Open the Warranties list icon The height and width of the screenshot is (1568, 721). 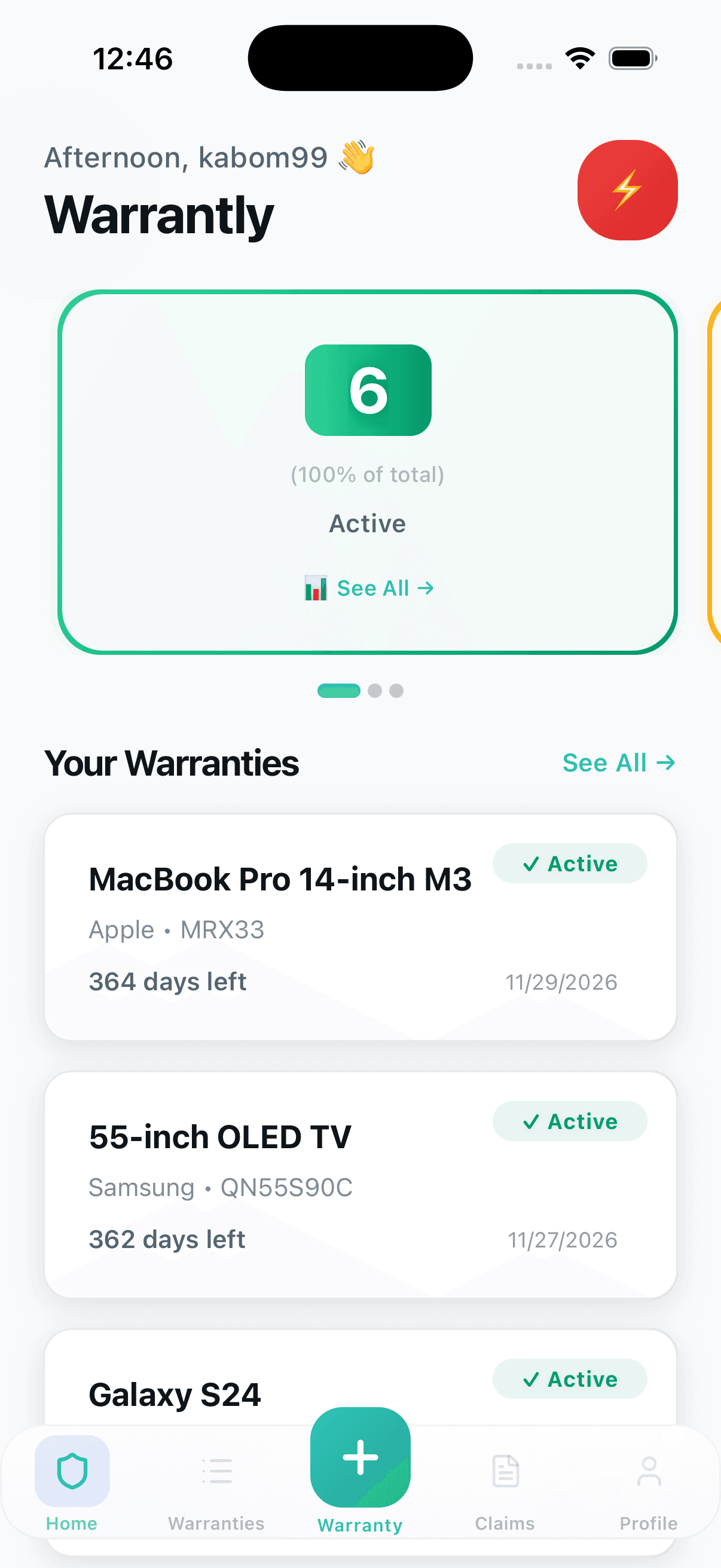[216, 1471]
